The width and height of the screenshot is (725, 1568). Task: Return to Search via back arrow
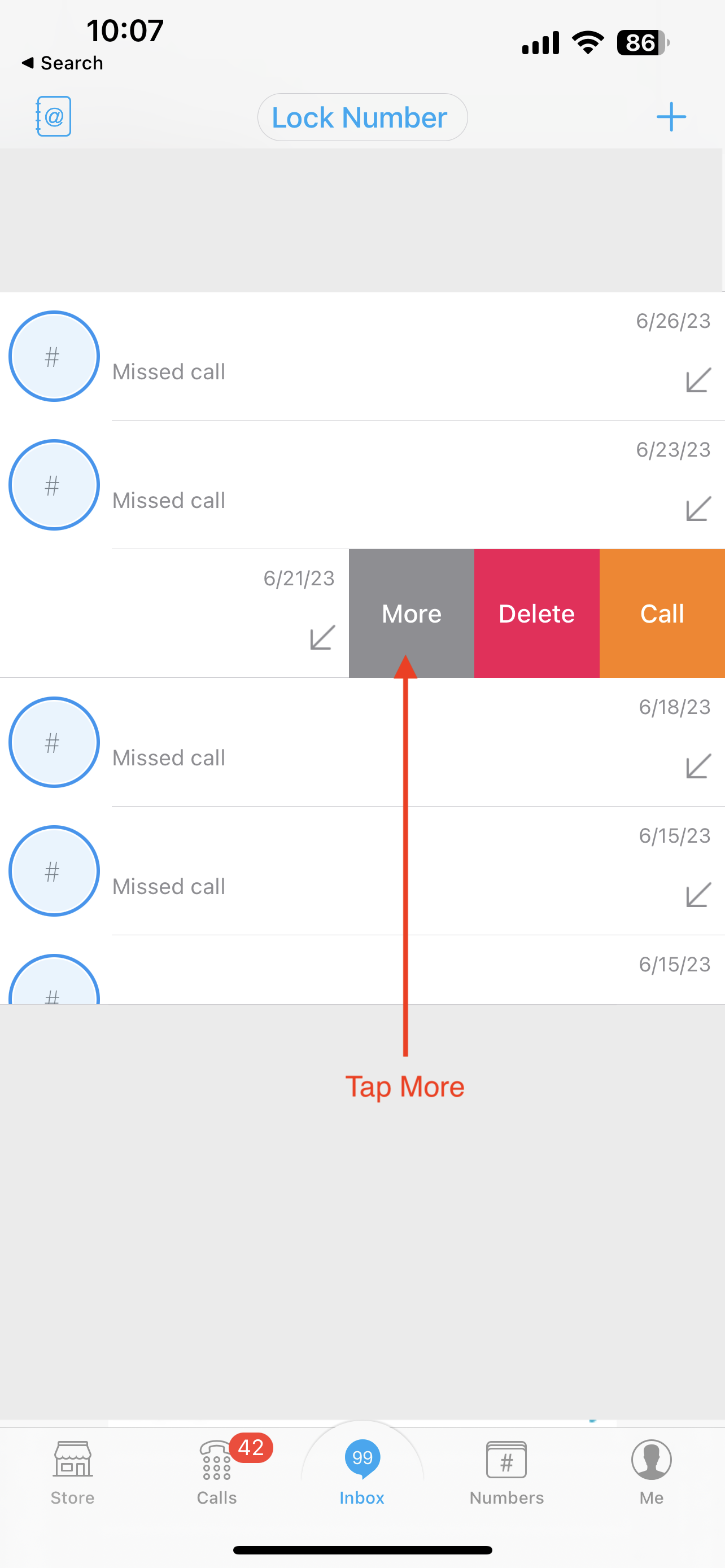[62, 63]
